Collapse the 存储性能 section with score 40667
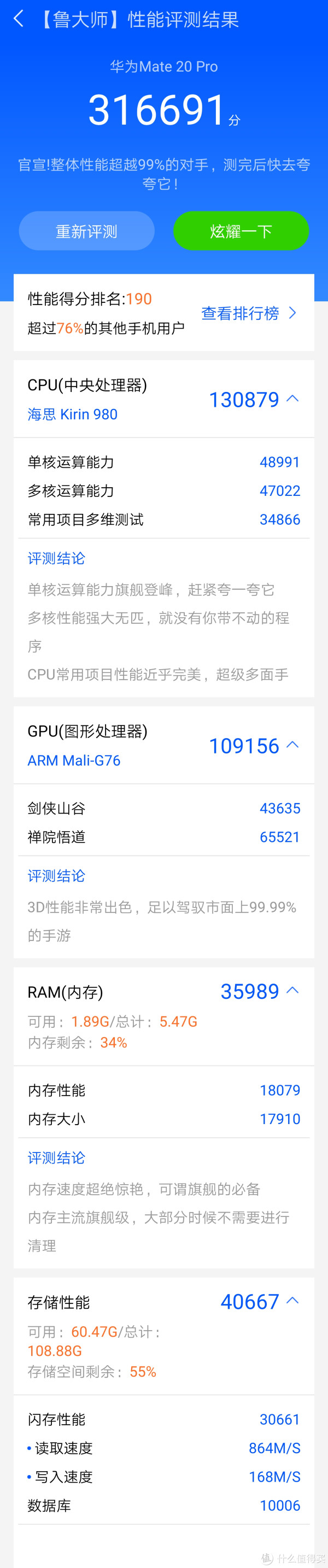This screenshot has height=1568, width=328. [x=292, y=1301]
